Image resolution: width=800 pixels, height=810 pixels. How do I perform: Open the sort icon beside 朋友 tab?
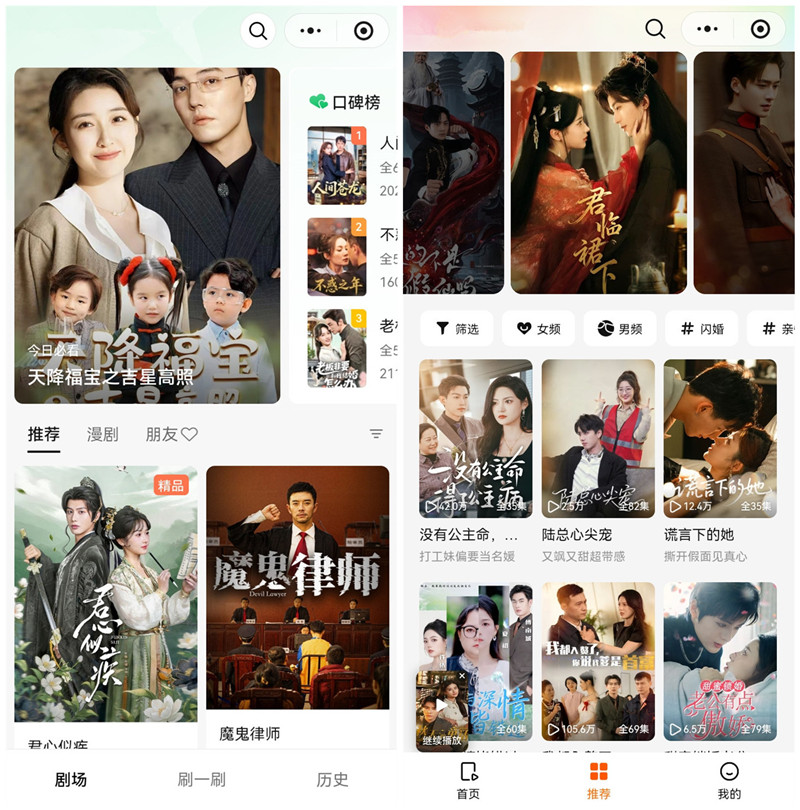(x=376, y=434)
